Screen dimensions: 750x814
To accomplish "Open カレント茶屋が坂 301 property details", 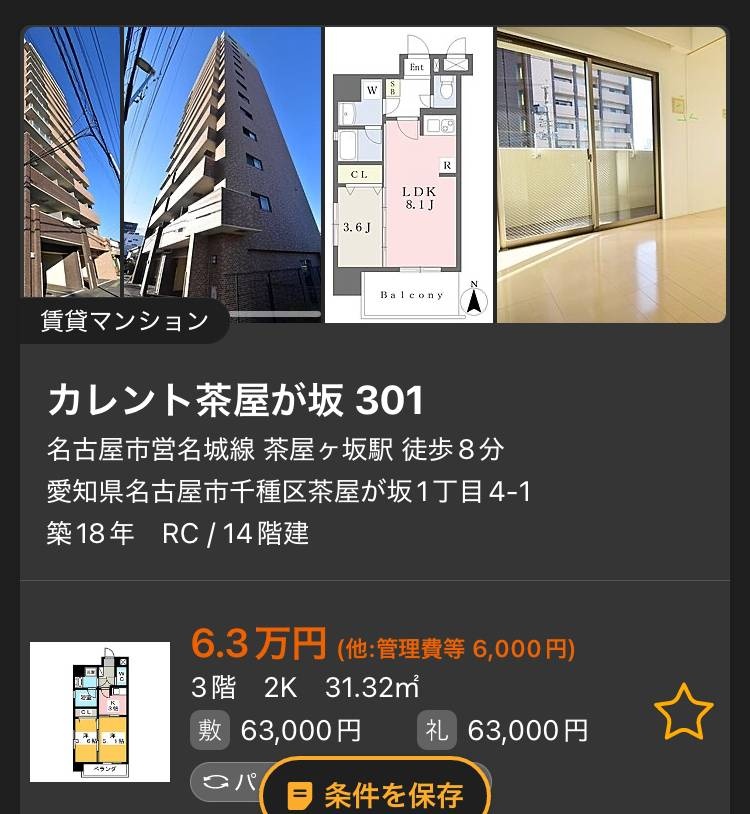I will coord(236,400).
